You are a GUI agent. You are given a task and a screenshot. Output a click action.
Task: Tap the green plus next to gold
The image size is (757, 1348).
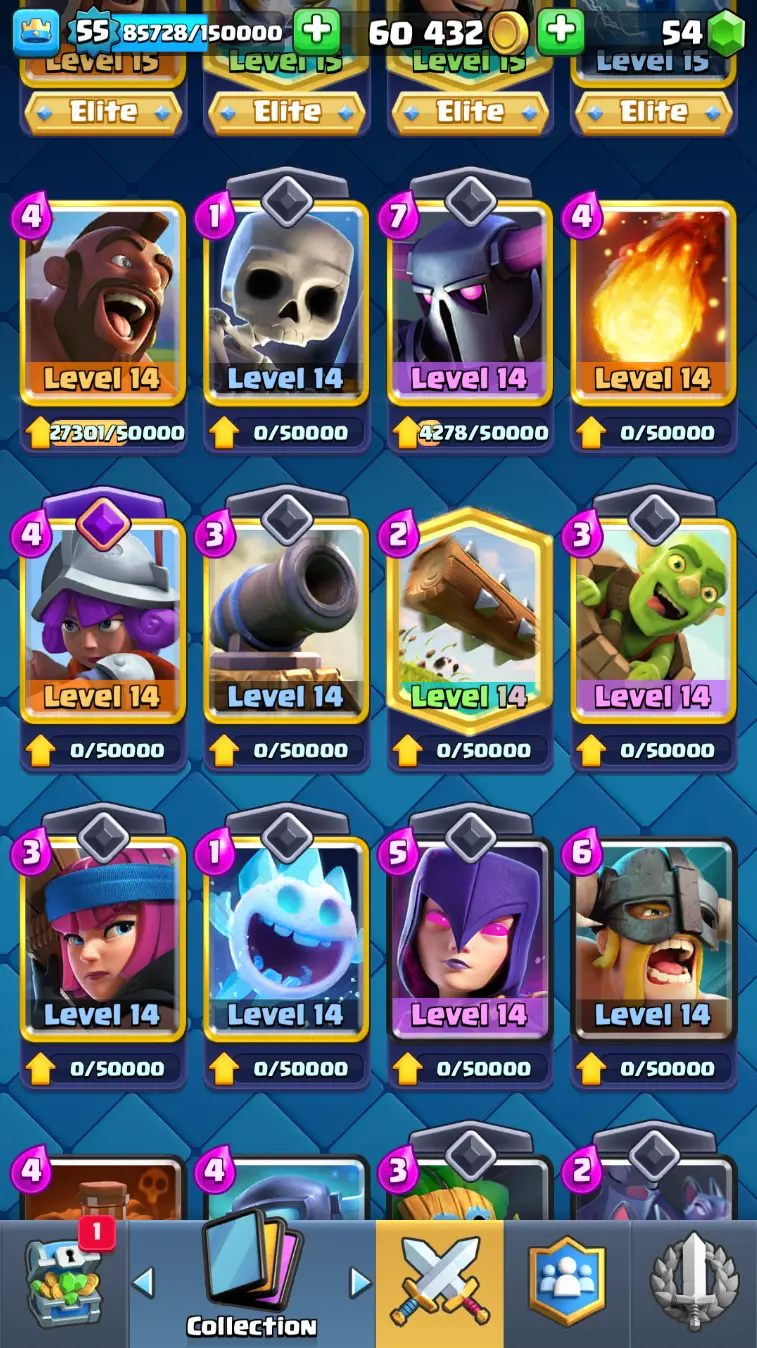(560, 32)
